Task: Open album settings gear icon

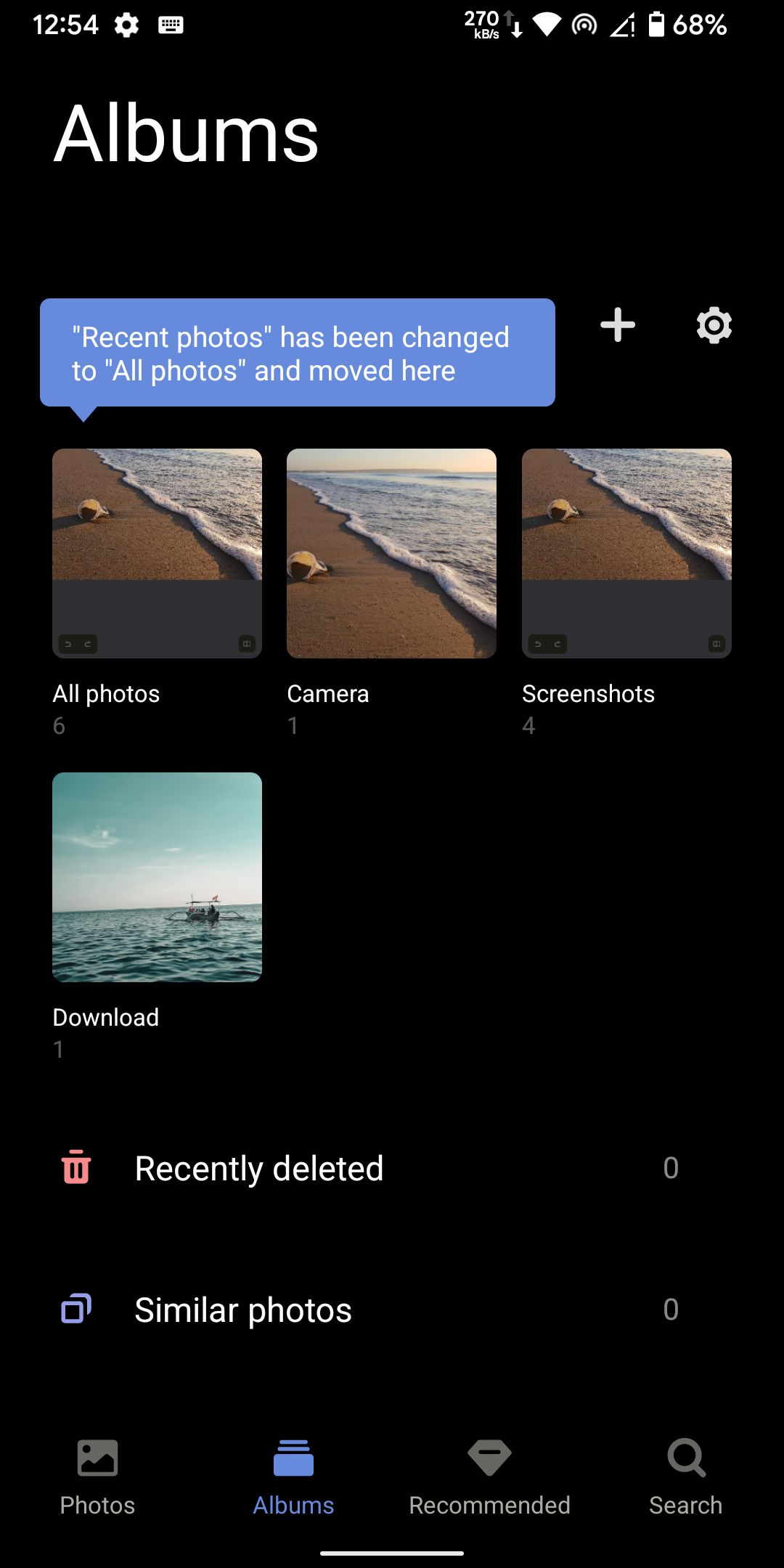Action: [x=714, y=325]
